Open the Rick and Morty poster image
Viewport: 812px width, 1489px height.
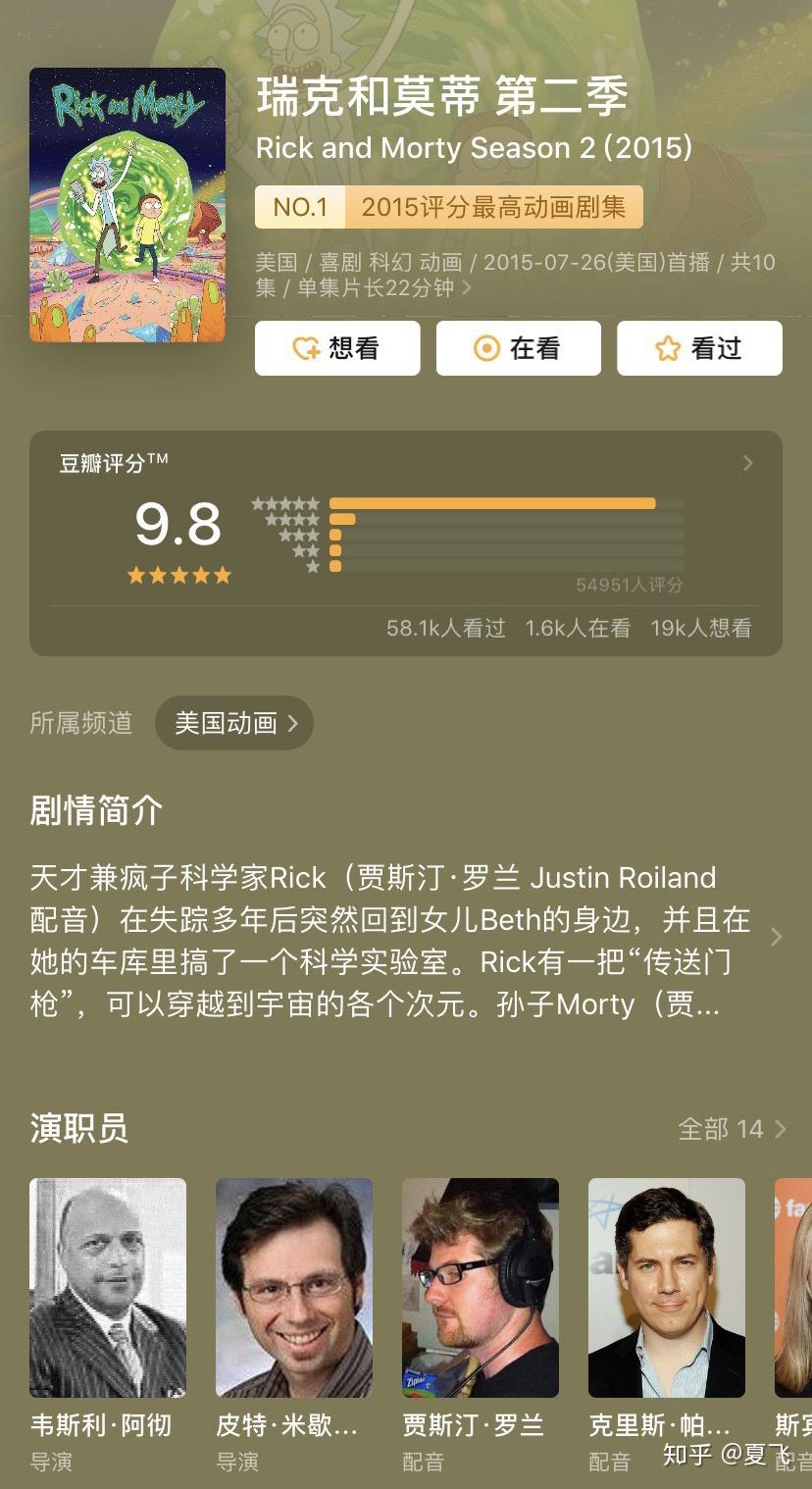coord(127,205)
